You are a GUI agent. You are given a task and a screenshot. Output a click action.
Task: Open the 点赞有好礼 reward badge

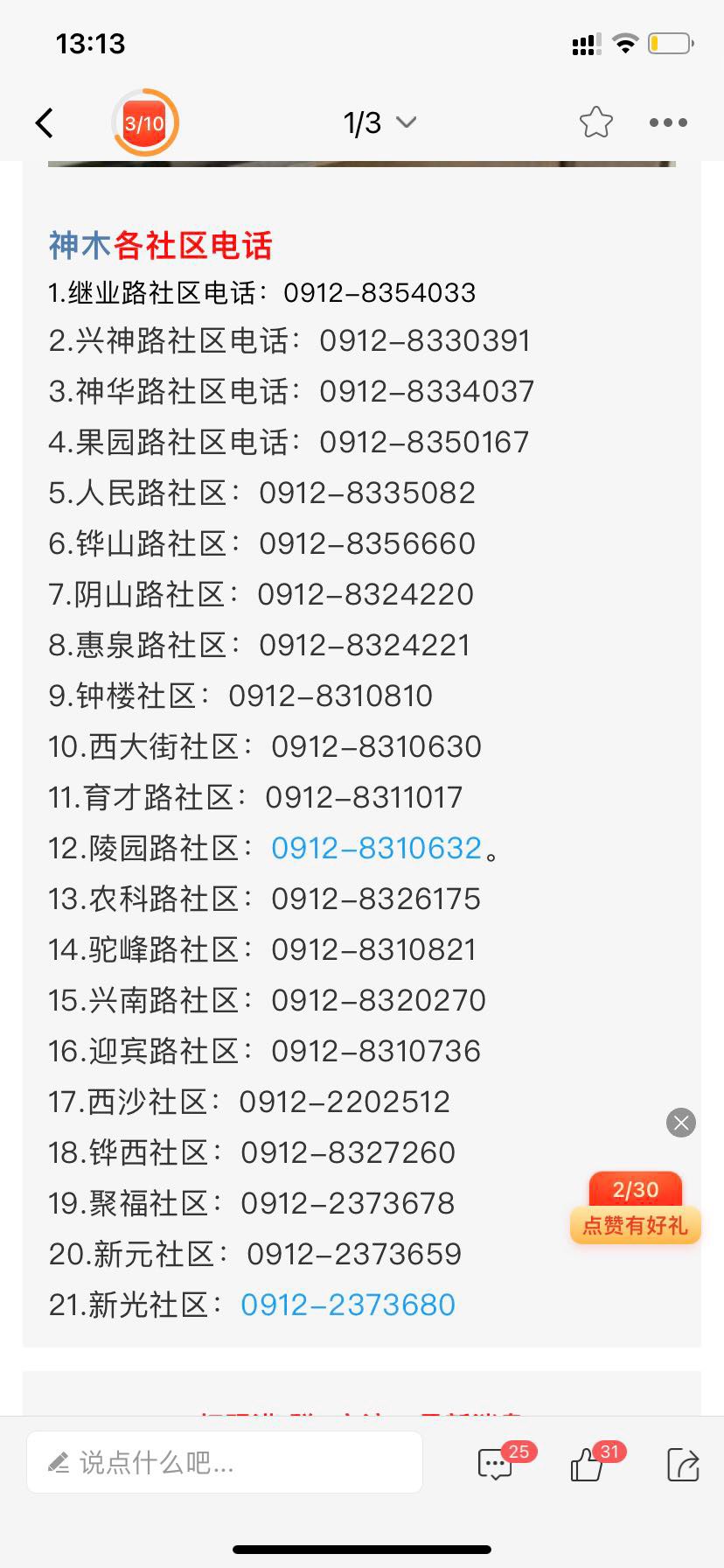point(636,1208)
